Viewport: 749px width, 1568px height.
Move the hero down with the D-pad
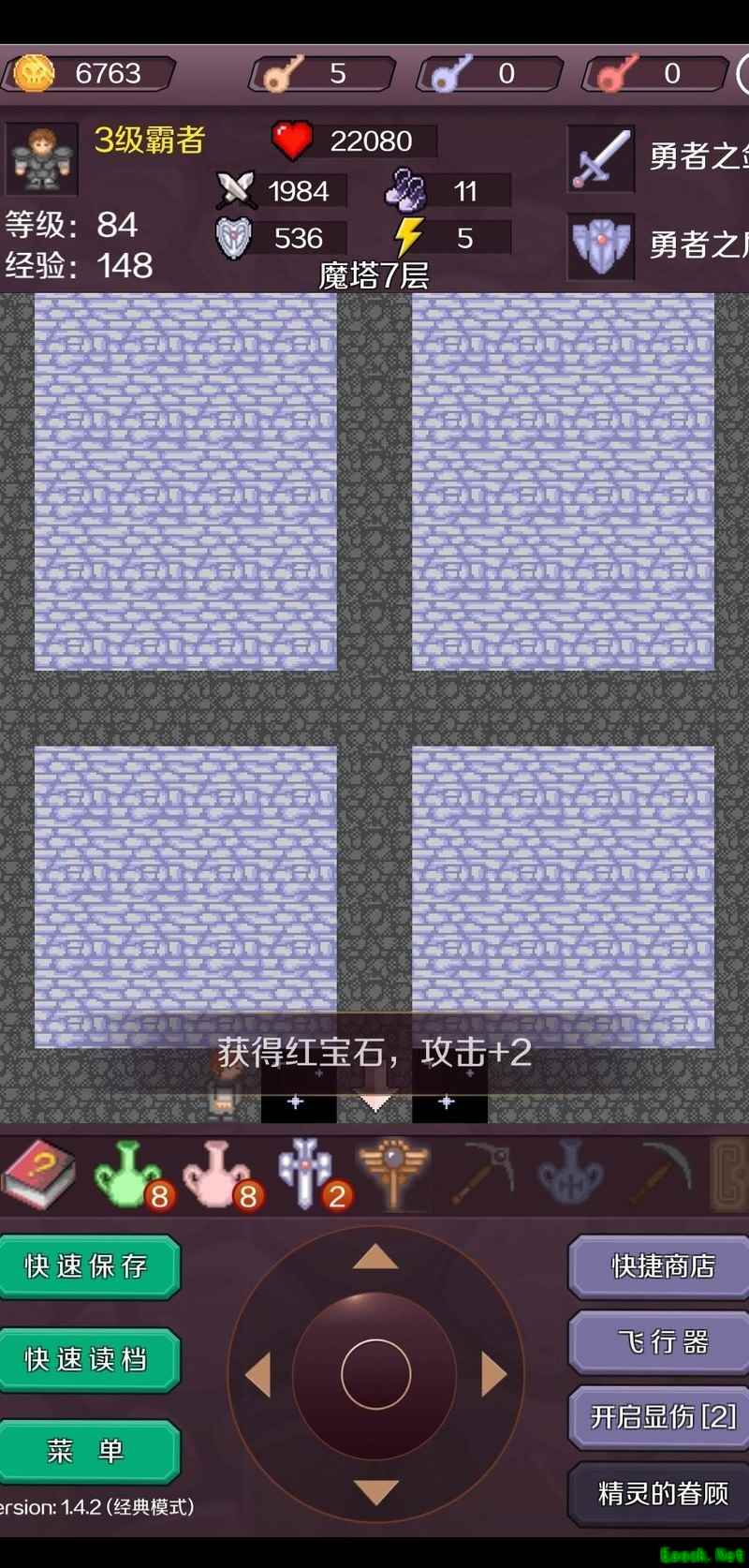tap(375, 1491)
